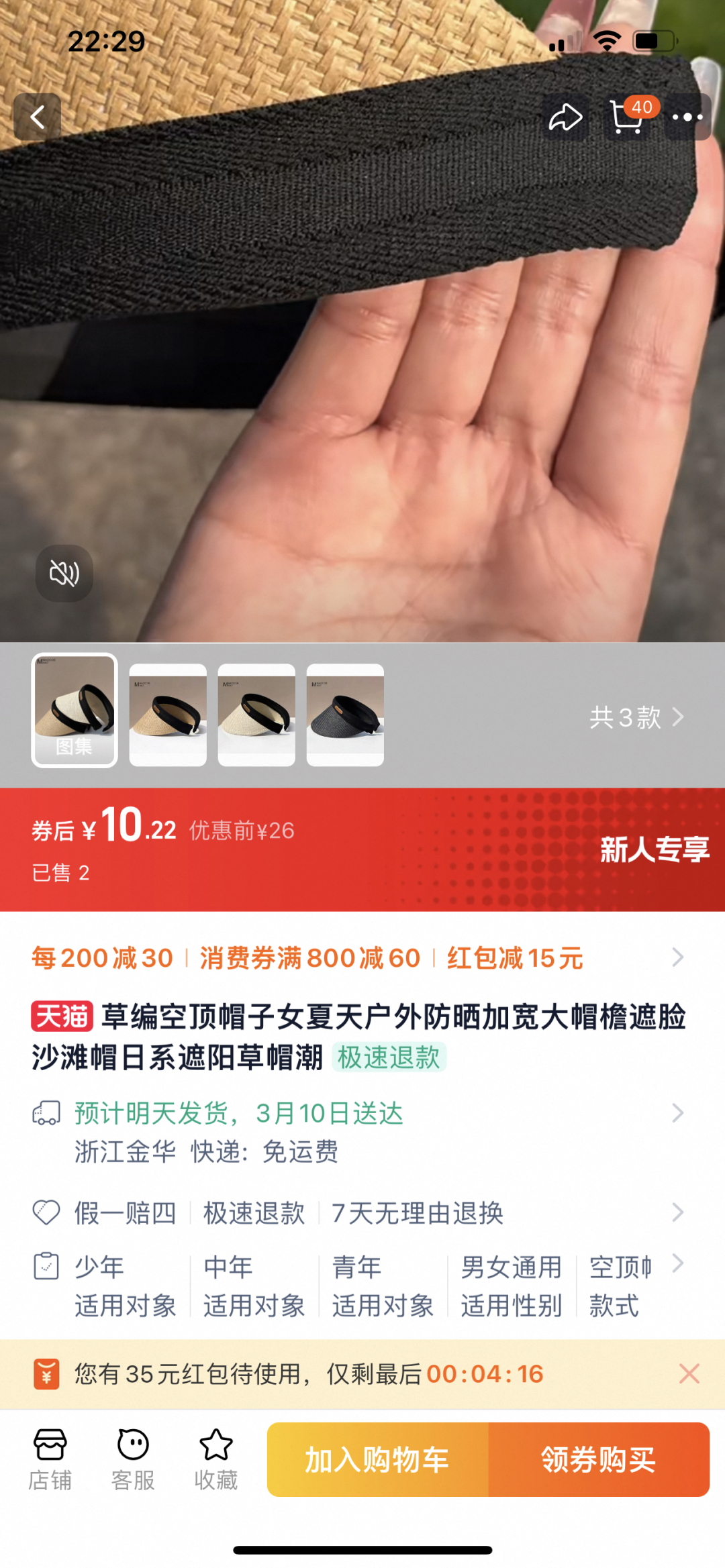The image size is (725, 1568).
Task: Visit the seller's 店铺 page
Action: click(x=50, y=1459)
